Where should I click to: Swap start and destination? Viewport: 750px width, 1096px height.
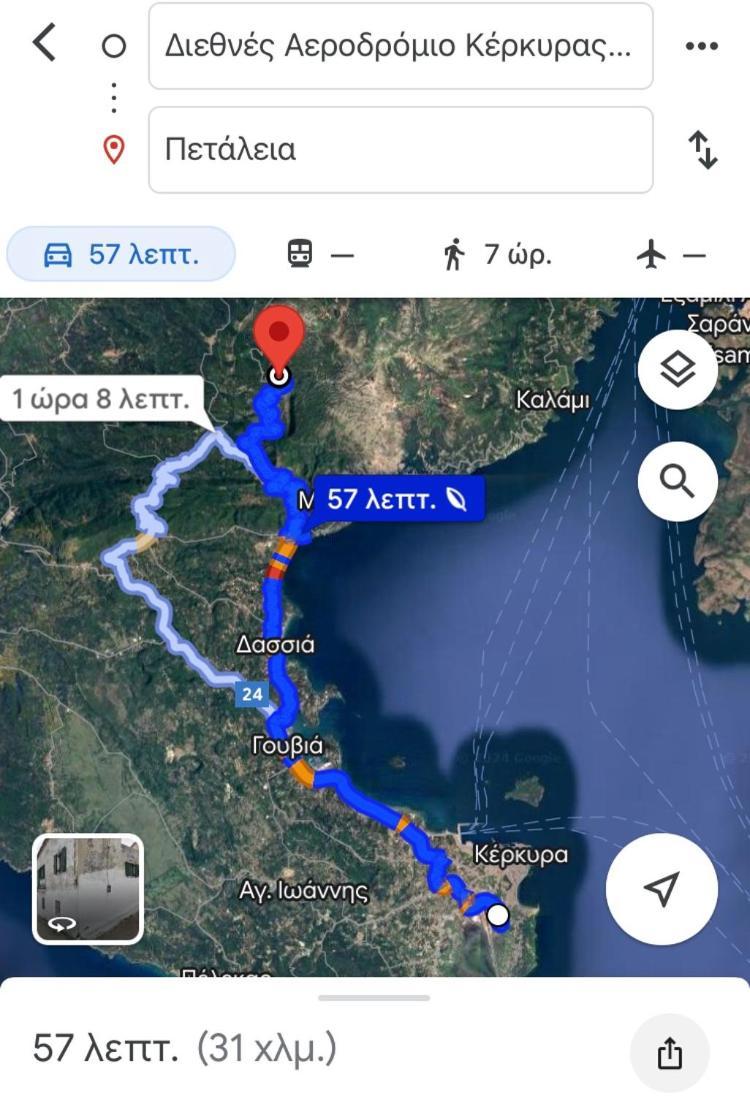point(703,150)
